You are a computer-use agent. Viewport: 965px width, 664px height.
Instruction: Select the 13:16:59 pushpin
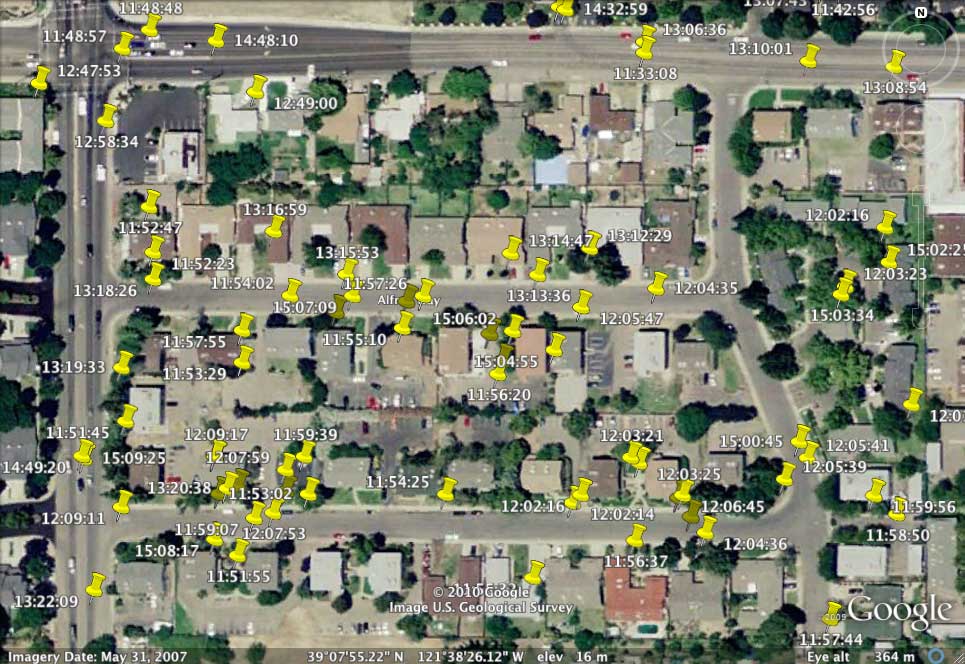[275, 227]
